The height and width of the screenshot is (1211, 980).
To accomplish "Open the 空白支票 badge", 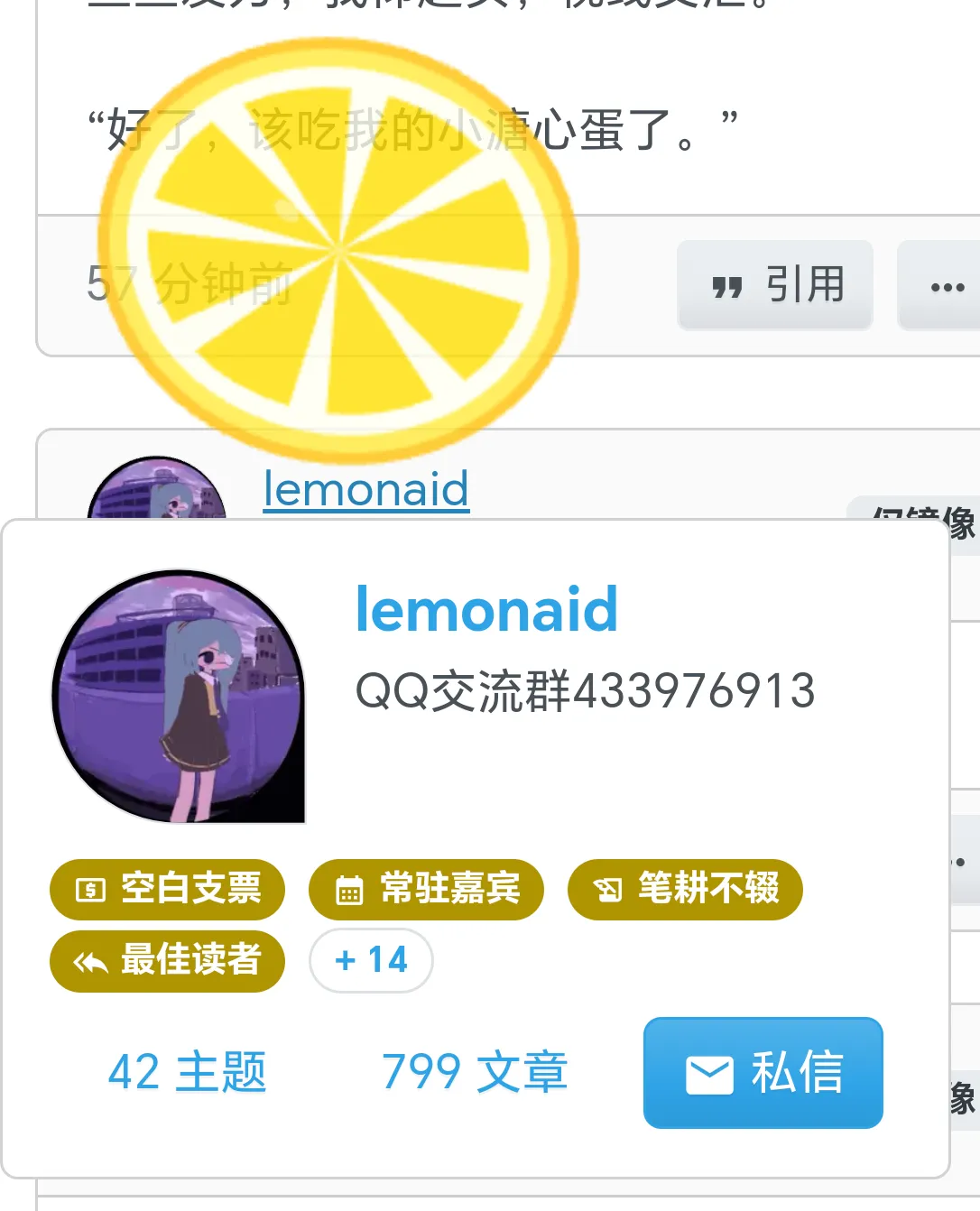I will [x=168, y=889].
